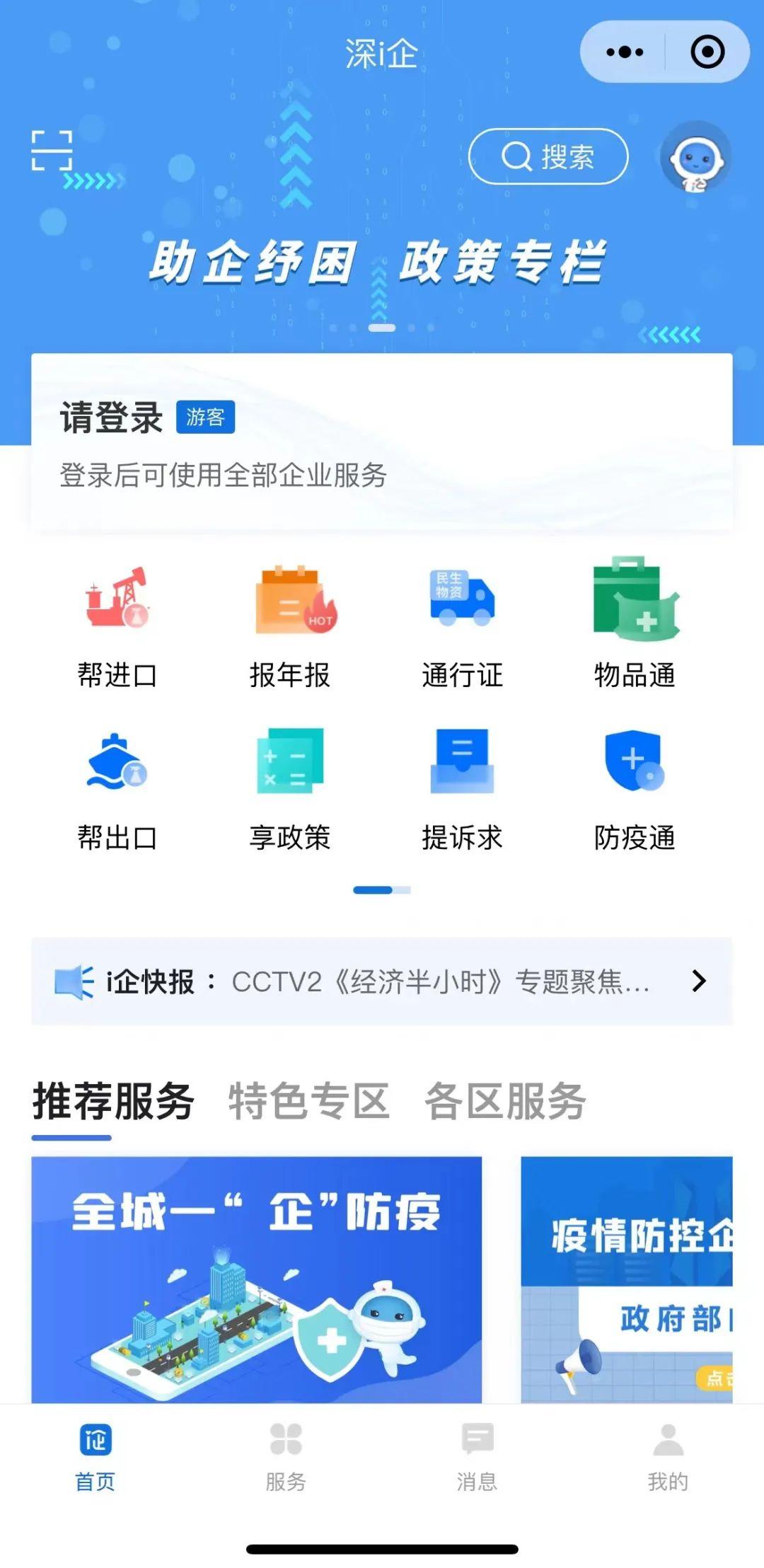The height and width of the screenshot is (1568, 764).
Task: Open the 请登录 login card
Action: [381, 442]
